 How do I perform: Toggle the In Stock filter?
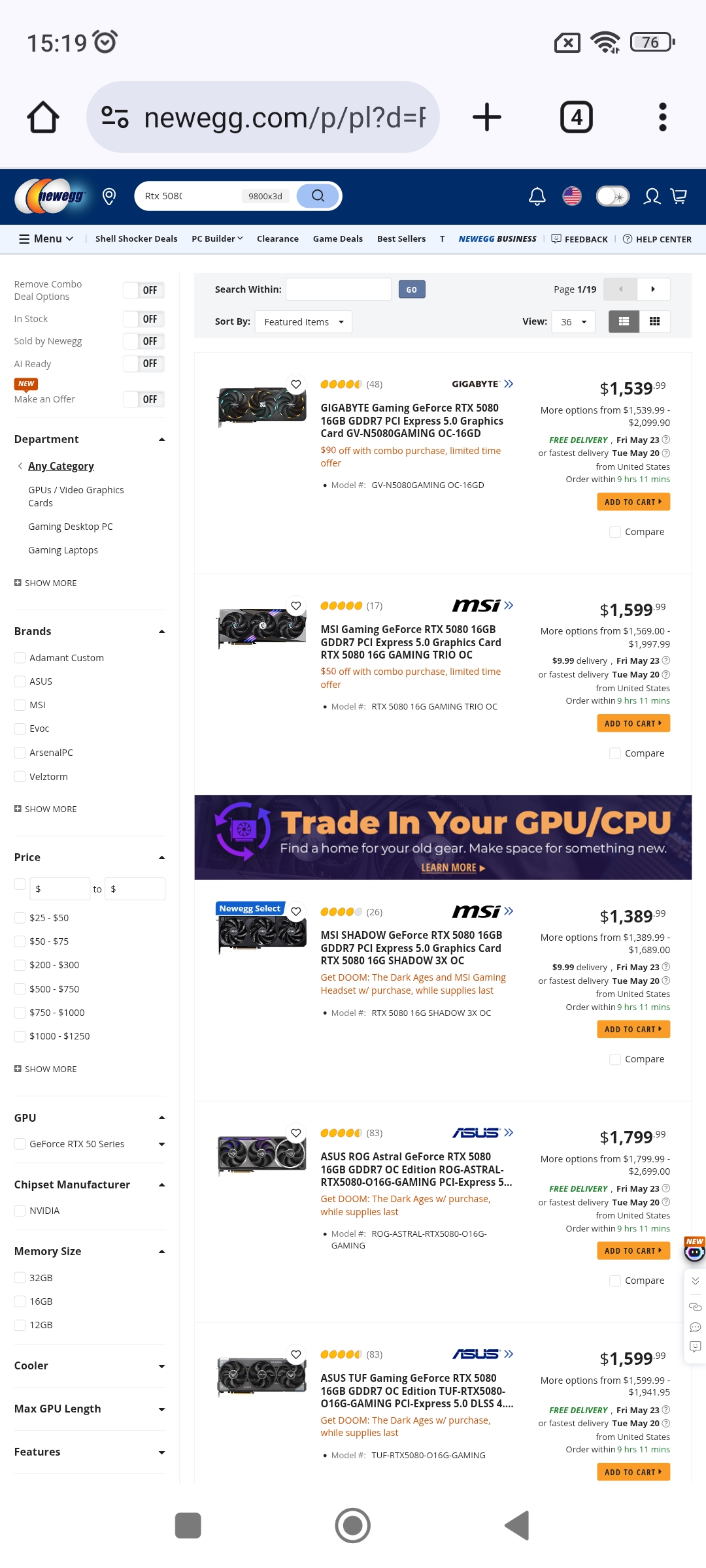point(144,319)
